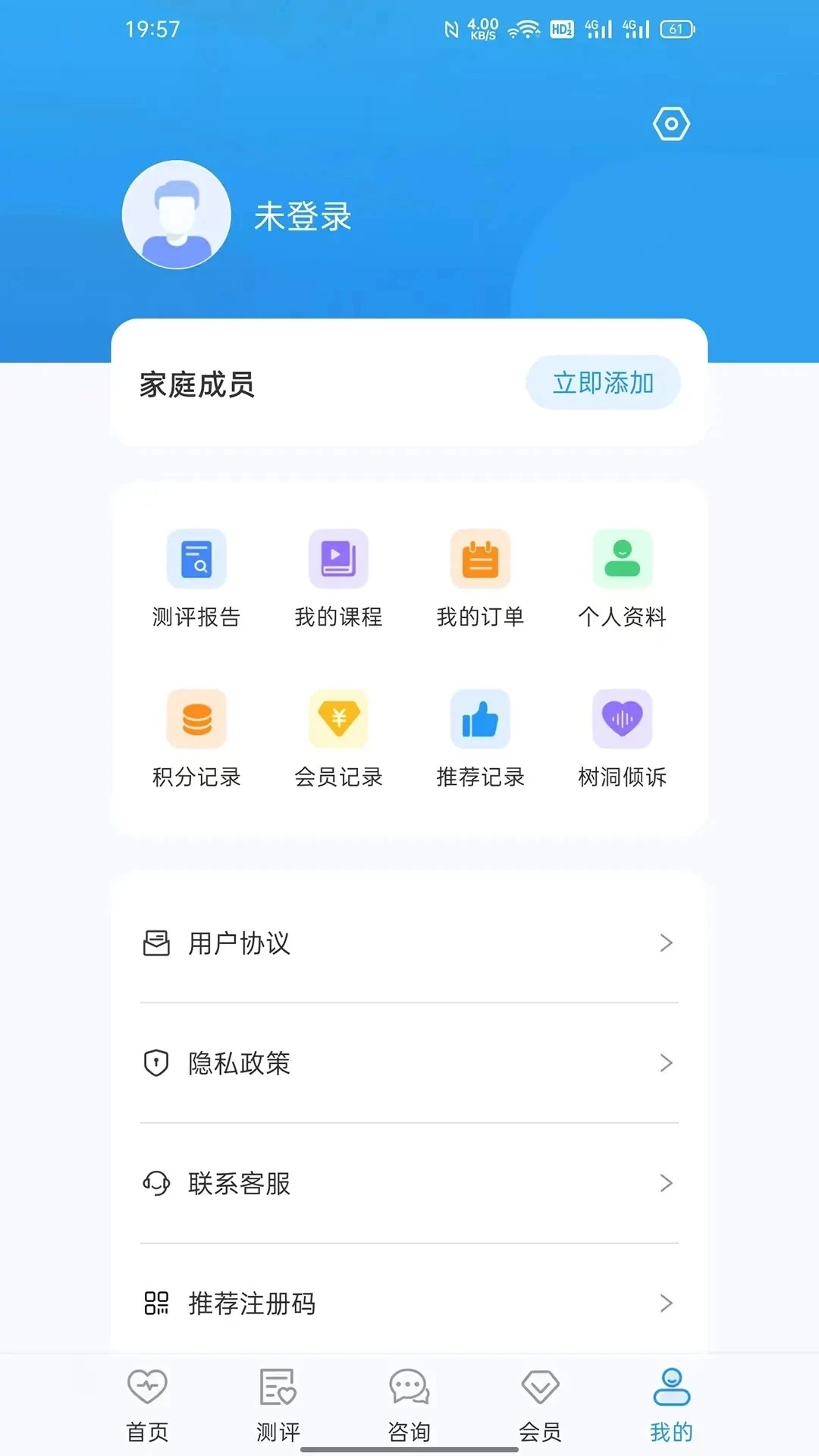
Task: Open 我的课程 (my courses)
Action: tap(337, 559)
